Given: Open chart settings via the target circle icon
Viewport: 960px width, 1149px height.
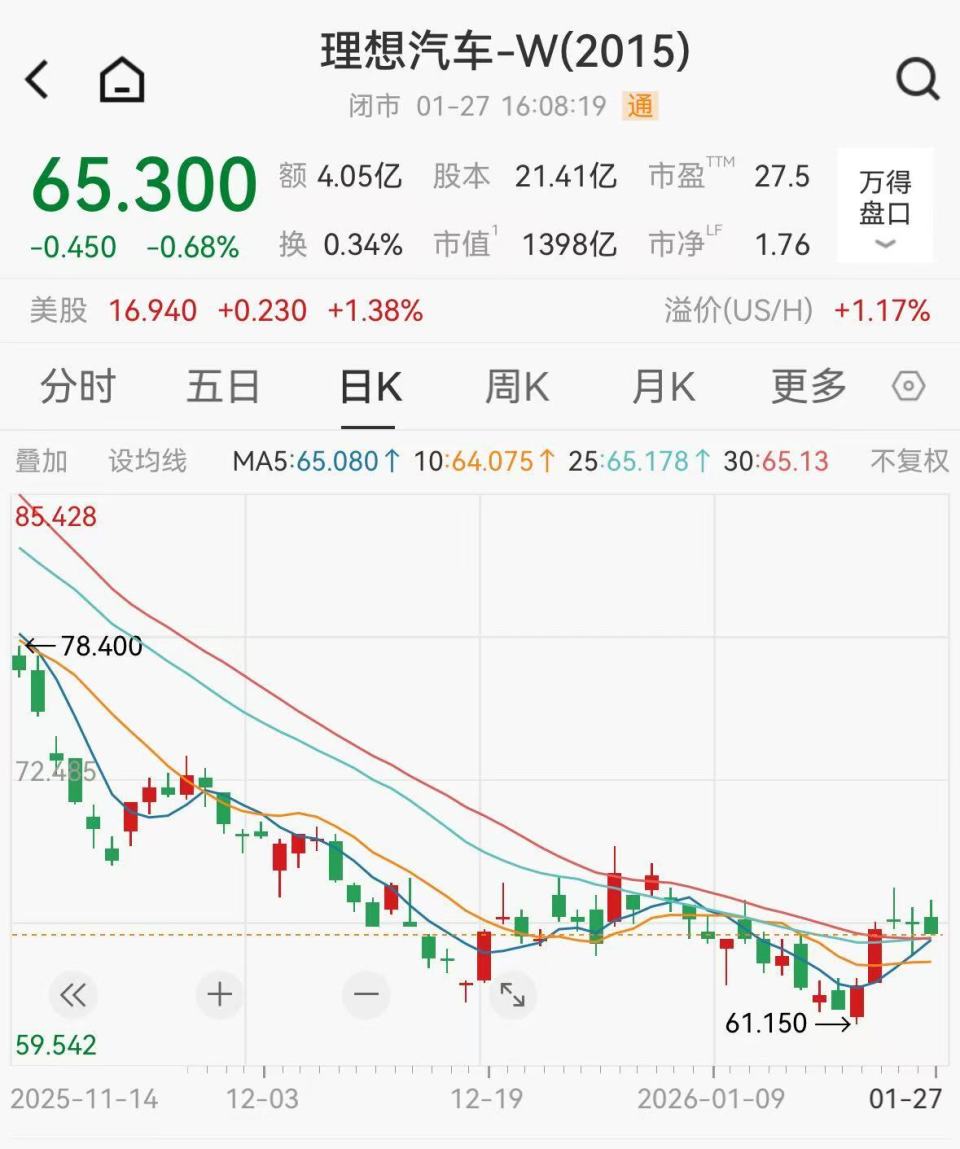Looking at the screenshot, I should point(909,386).
